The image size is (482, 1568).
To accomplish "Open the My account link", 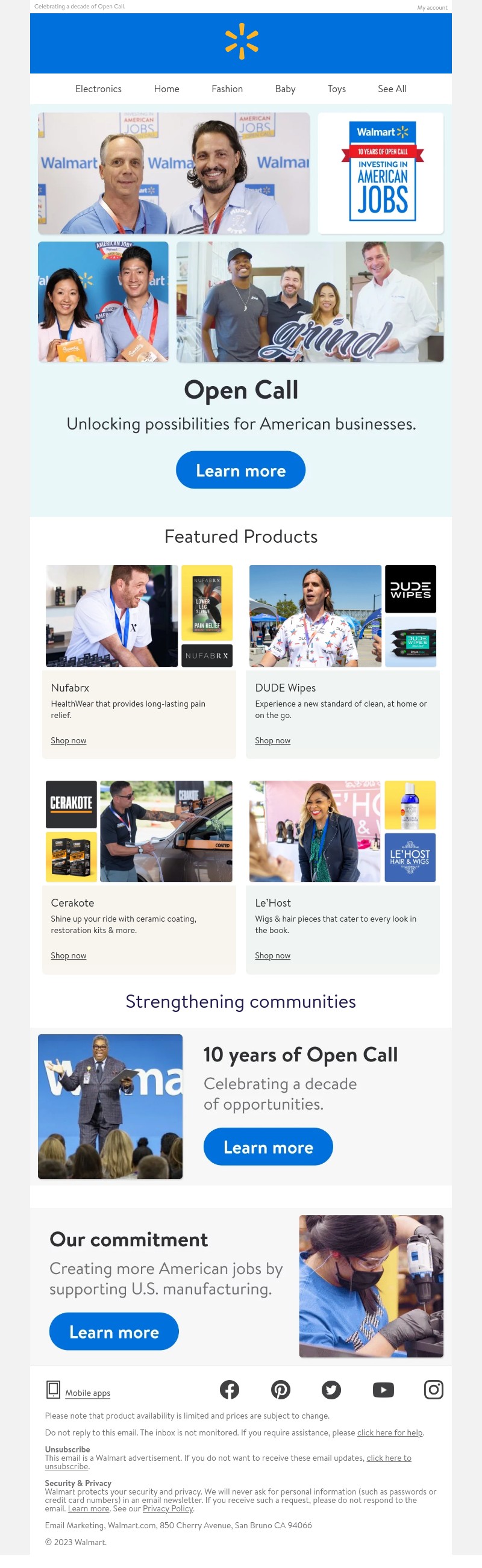I will 432,8.
